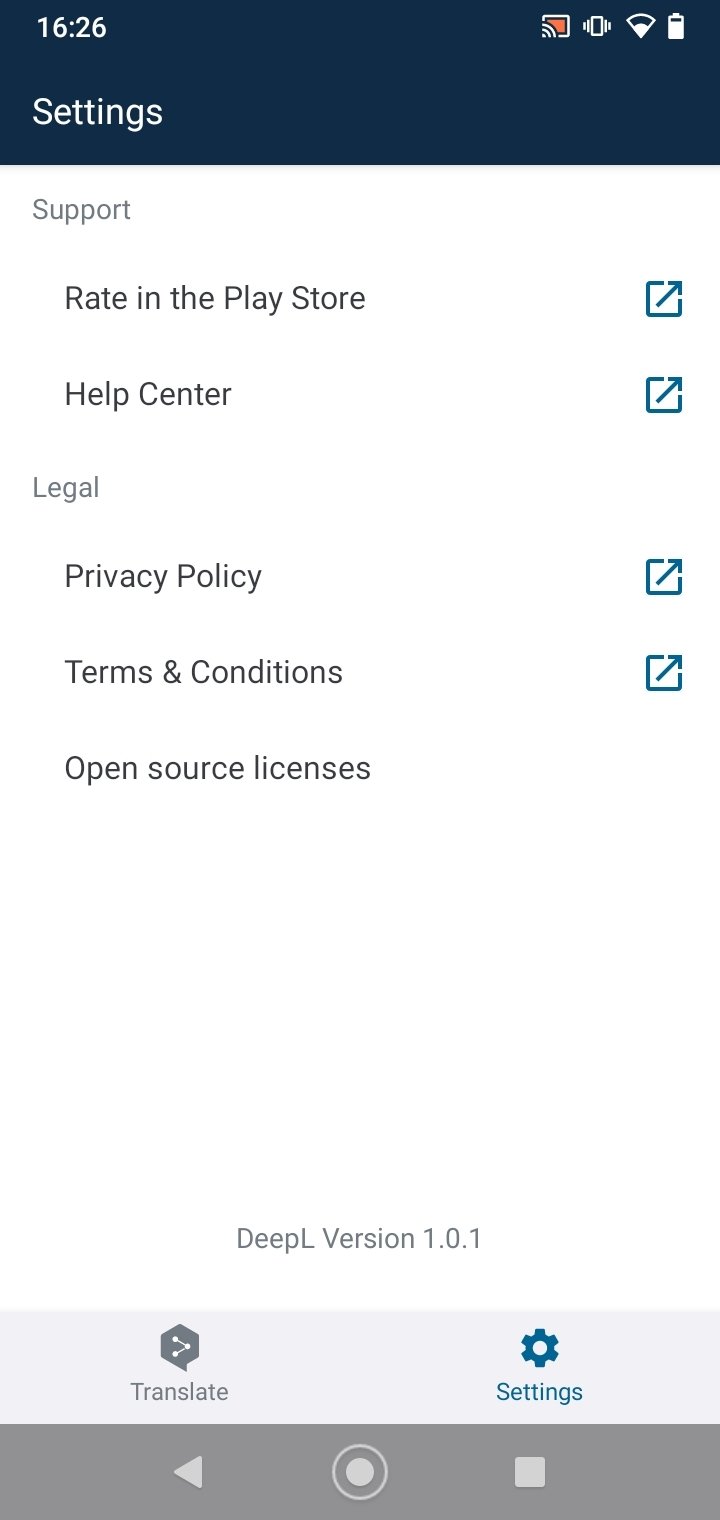Image resolution: width=720 pixels, height=1520 pixels.
Task: Tap the system back button
Action: pyautogui.click(x=188, y=1472)
